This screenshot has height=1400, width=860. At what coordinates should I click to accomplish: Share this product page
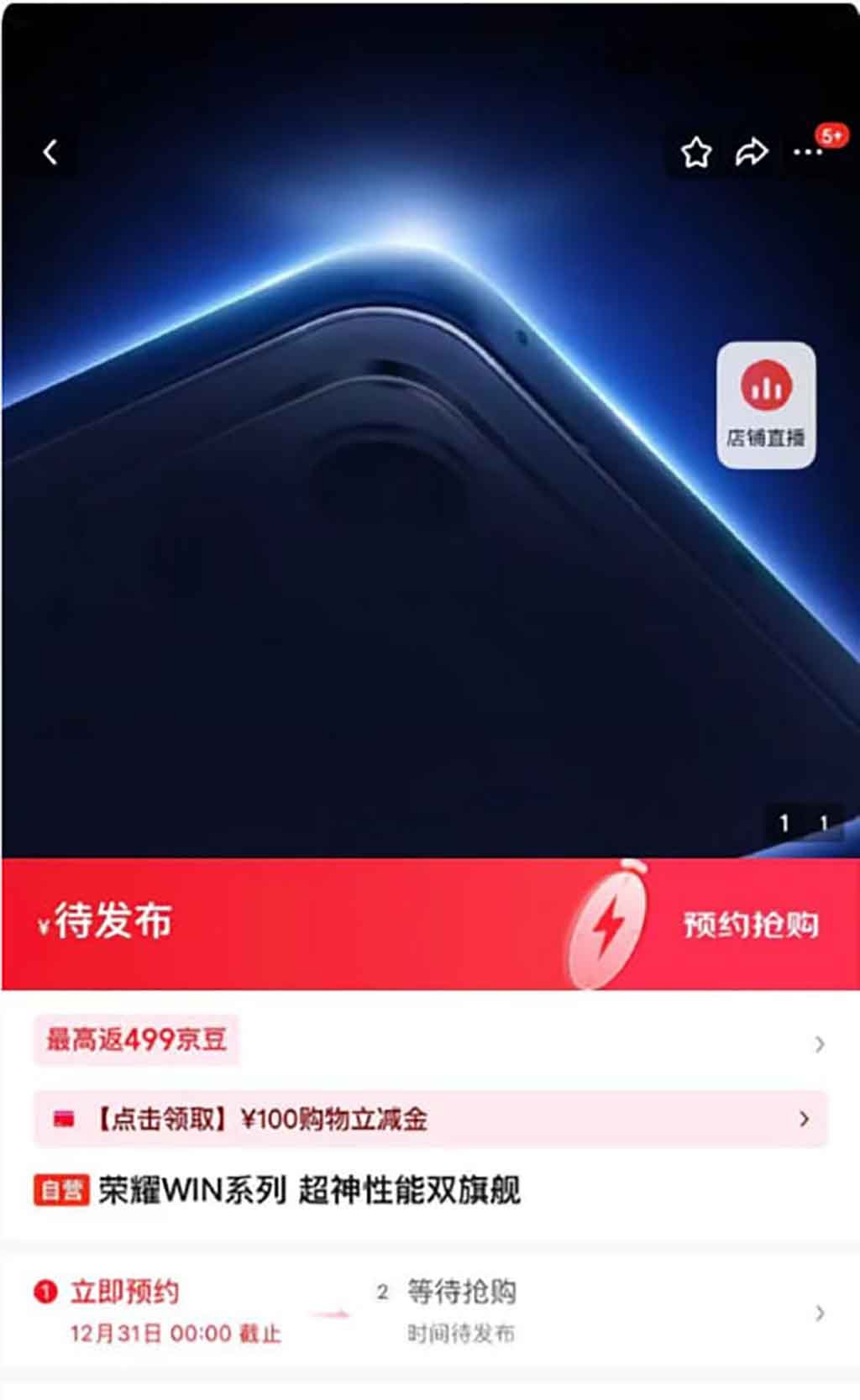coord(751,153)
